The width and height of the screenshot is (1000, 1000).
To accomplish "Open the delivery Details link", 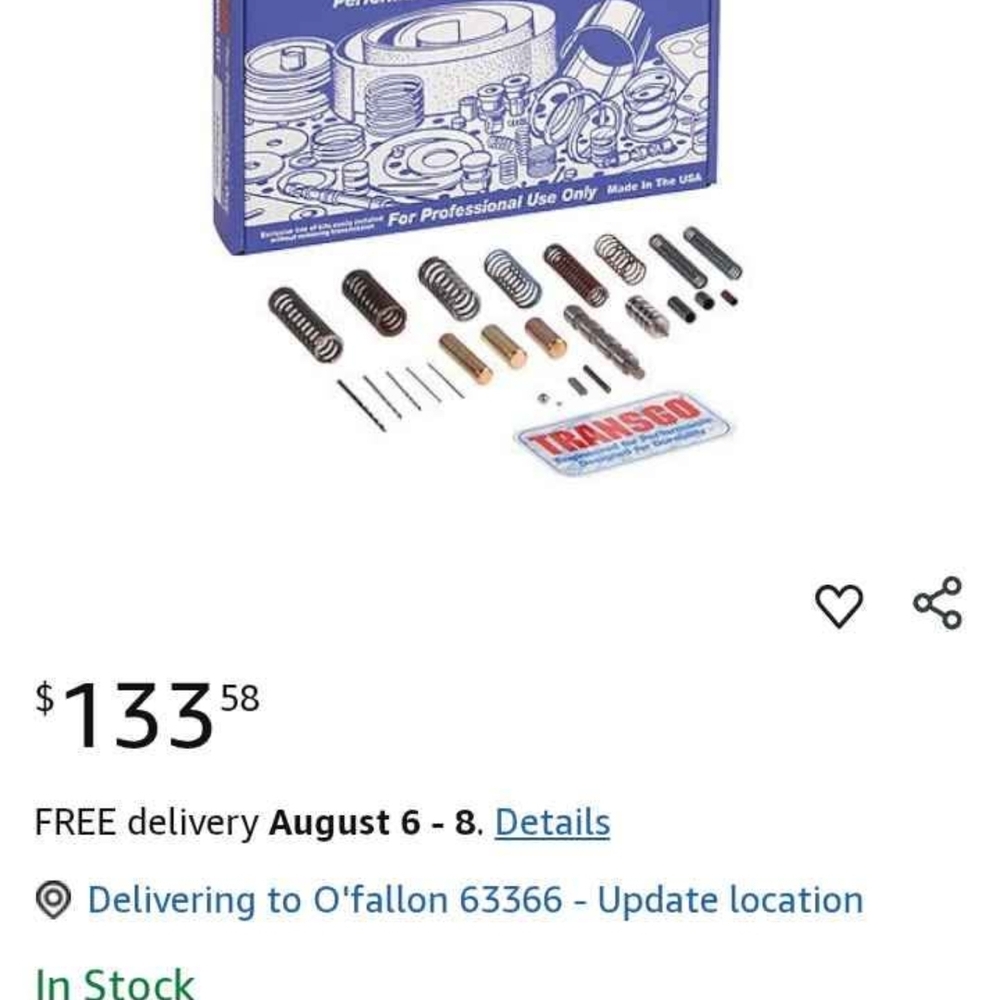I will point(552,823).
